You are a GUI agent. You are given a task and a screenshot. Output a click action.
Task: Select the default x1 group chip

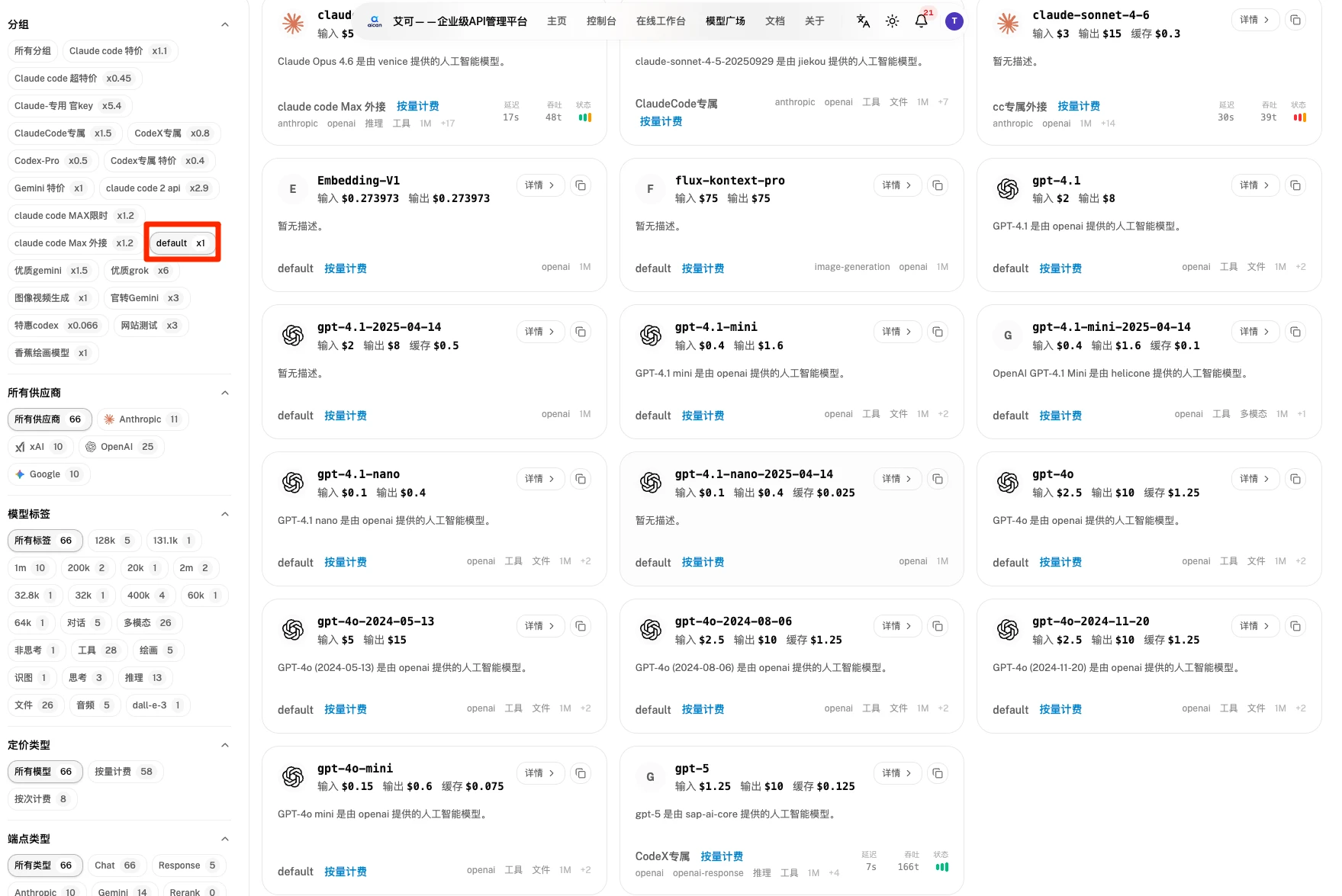coord(181,243)
